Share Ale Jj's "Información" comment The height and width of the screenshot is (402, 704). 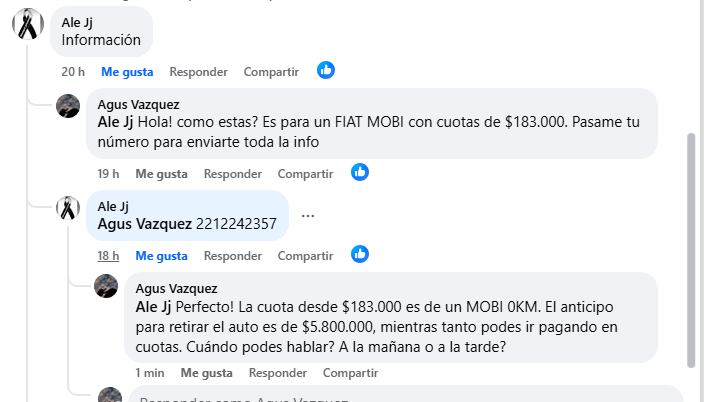(x=271, y=72)
